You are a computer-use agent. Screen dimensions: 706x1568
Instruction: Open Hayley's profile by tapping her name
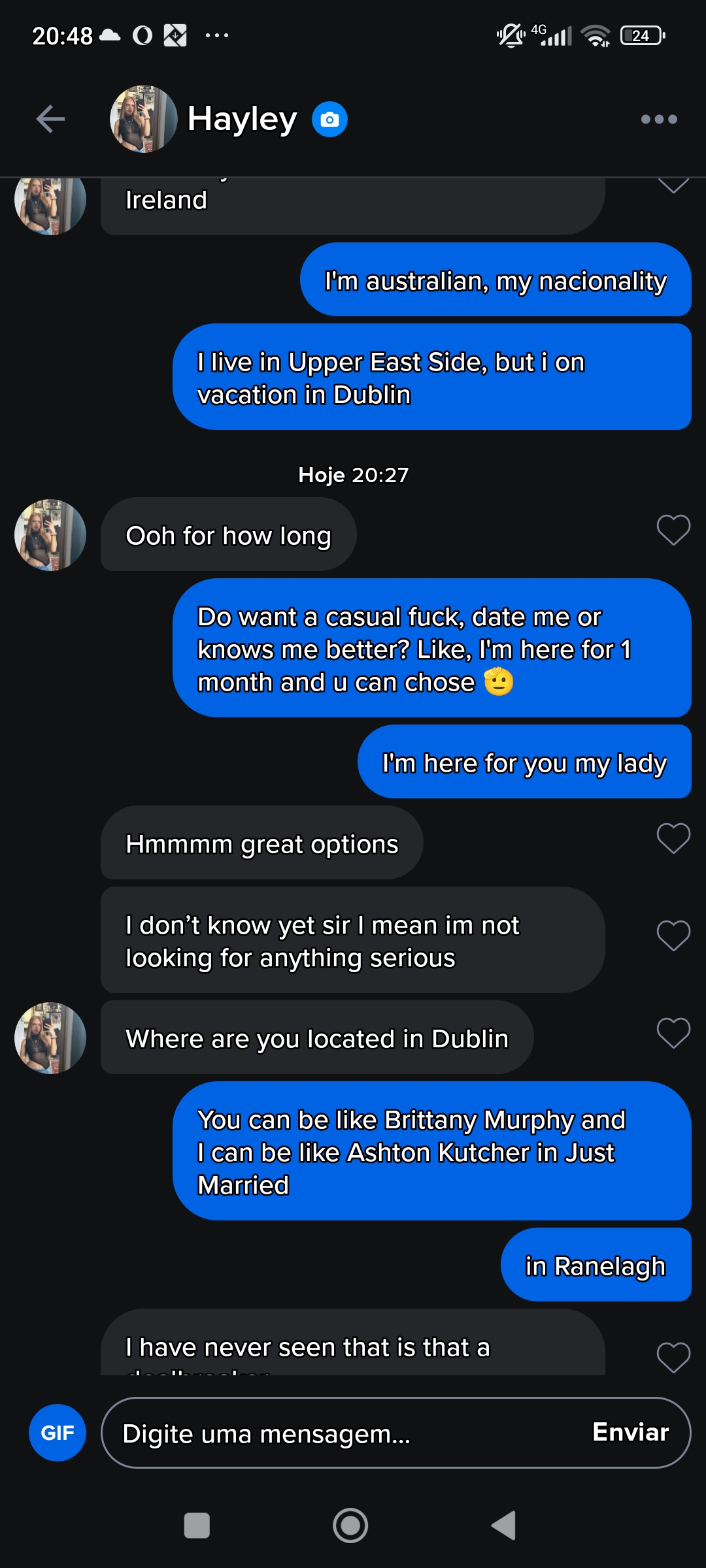[243, 120]
